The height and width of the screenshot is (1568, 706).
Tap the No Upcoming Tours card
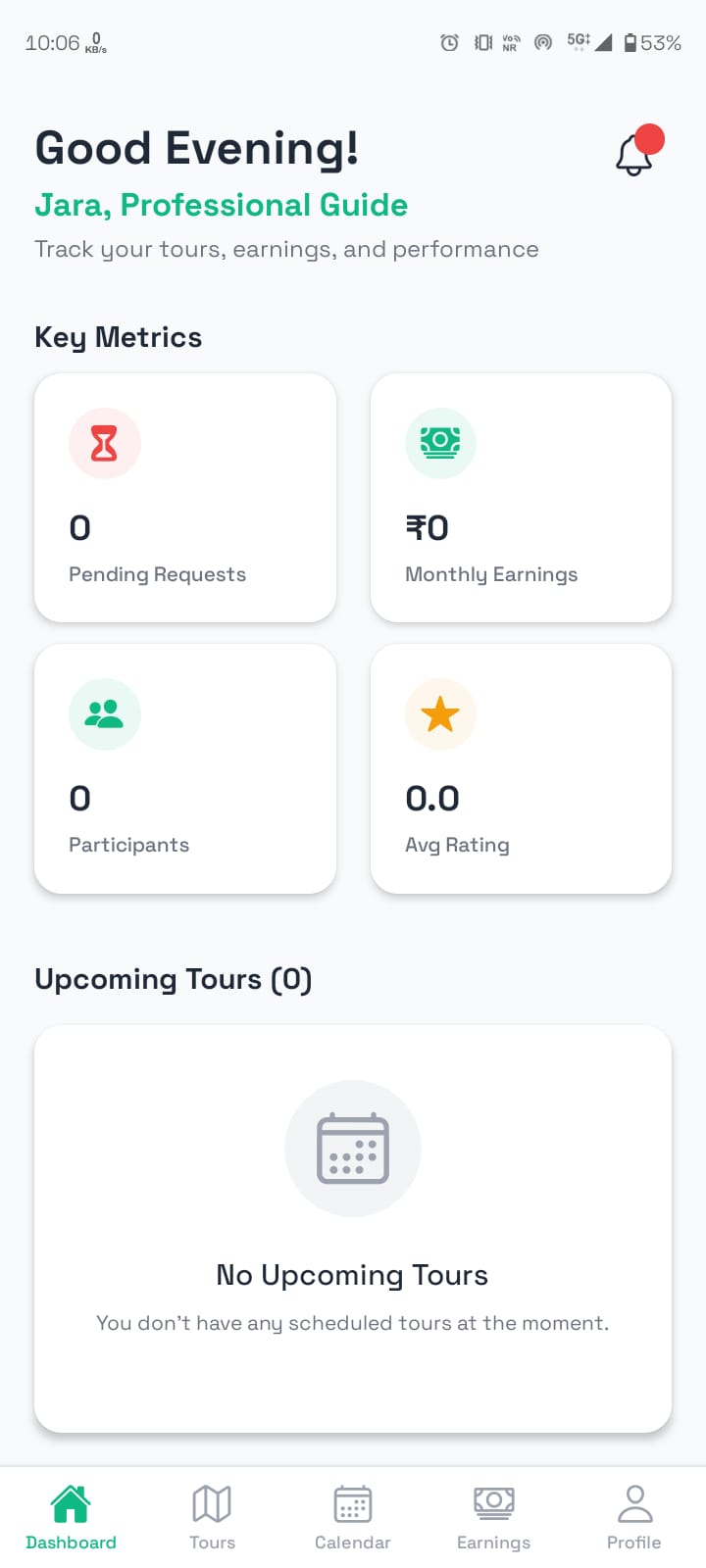[x=353, y=1230]
